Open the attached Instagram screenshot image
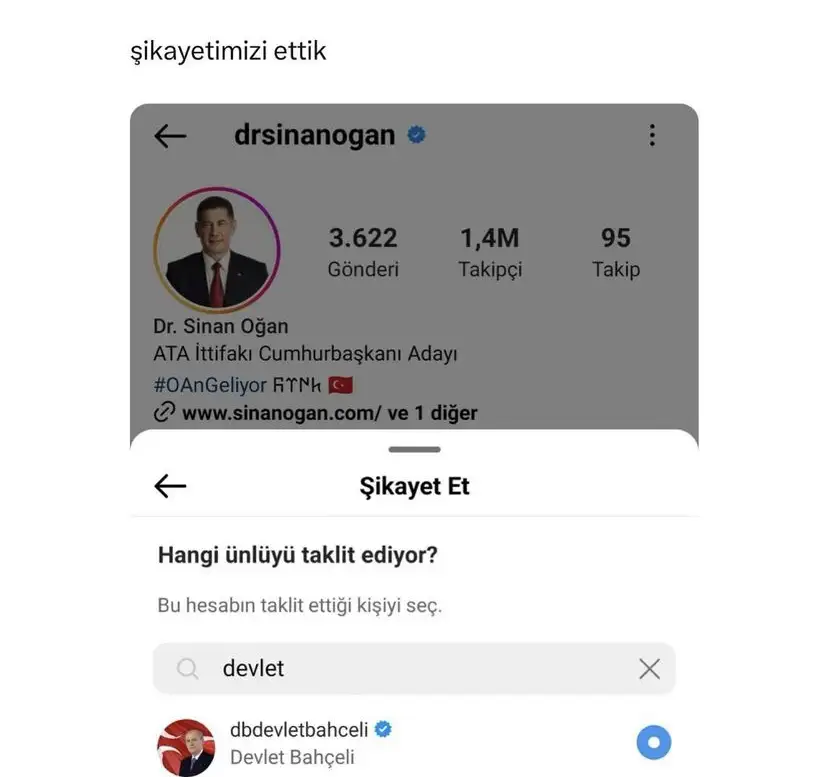The image size is (828, 777). [414, 440]
